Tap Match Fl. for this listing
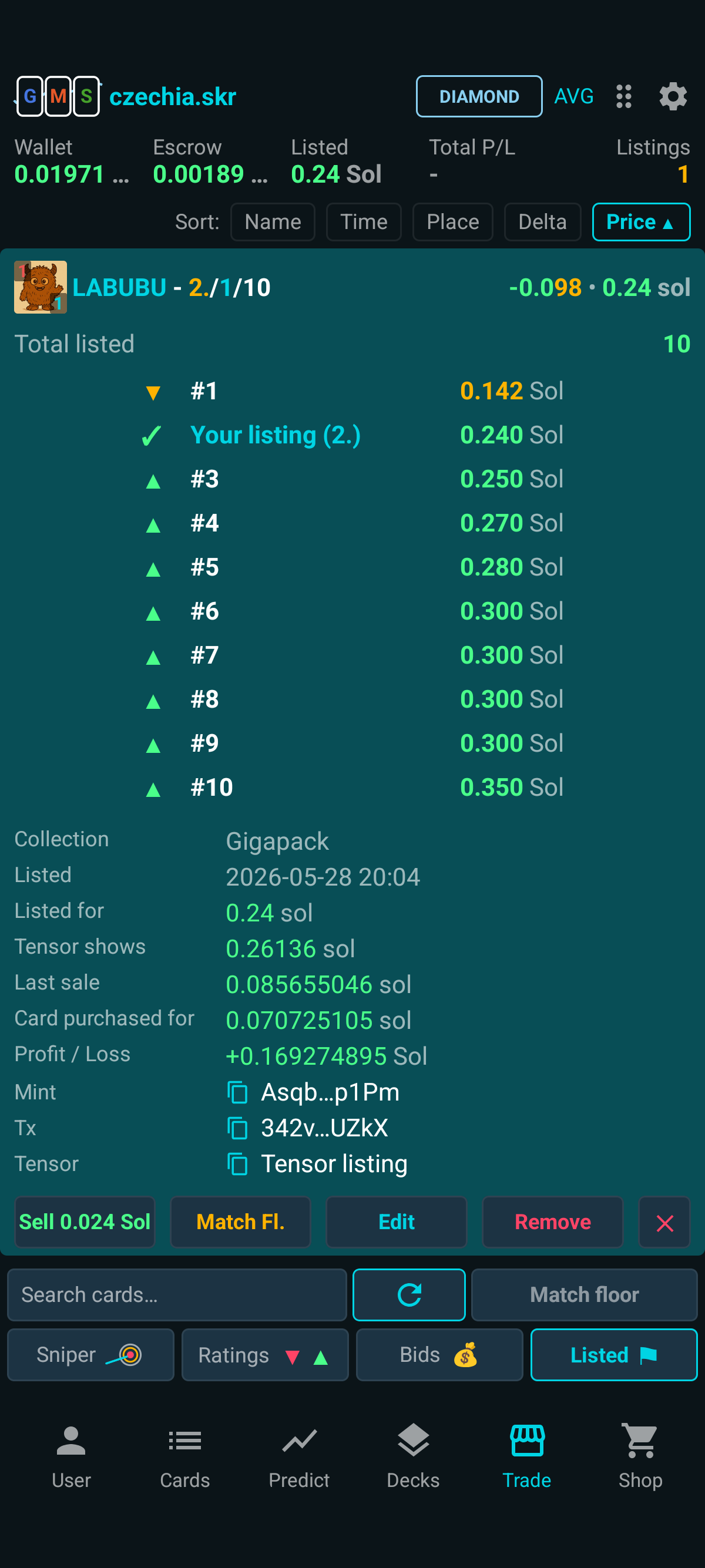The width and height of the screenshot is (705, 1568). click(x=240, y=1222)
